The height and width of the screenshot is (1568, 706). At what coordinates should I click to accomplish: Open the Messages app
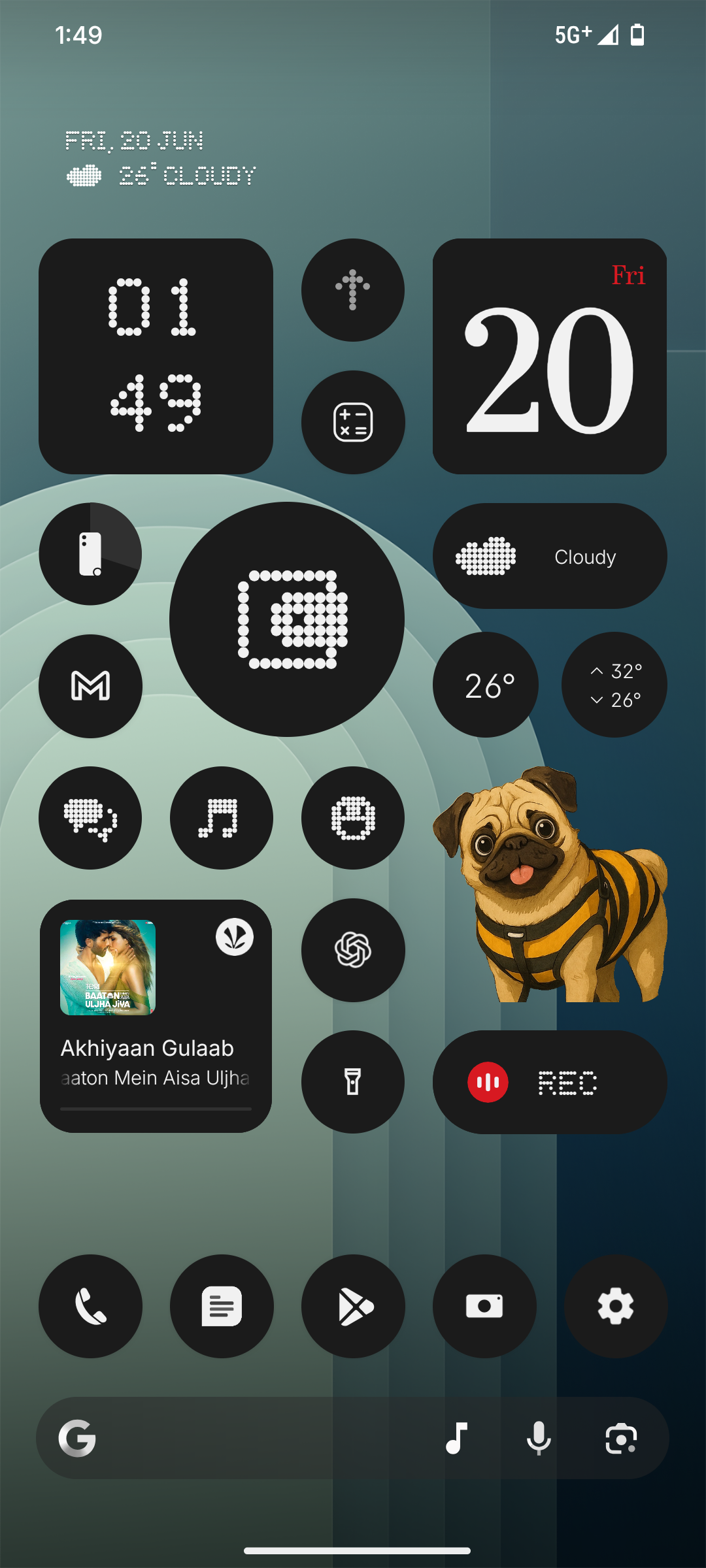pos(222,1306)
